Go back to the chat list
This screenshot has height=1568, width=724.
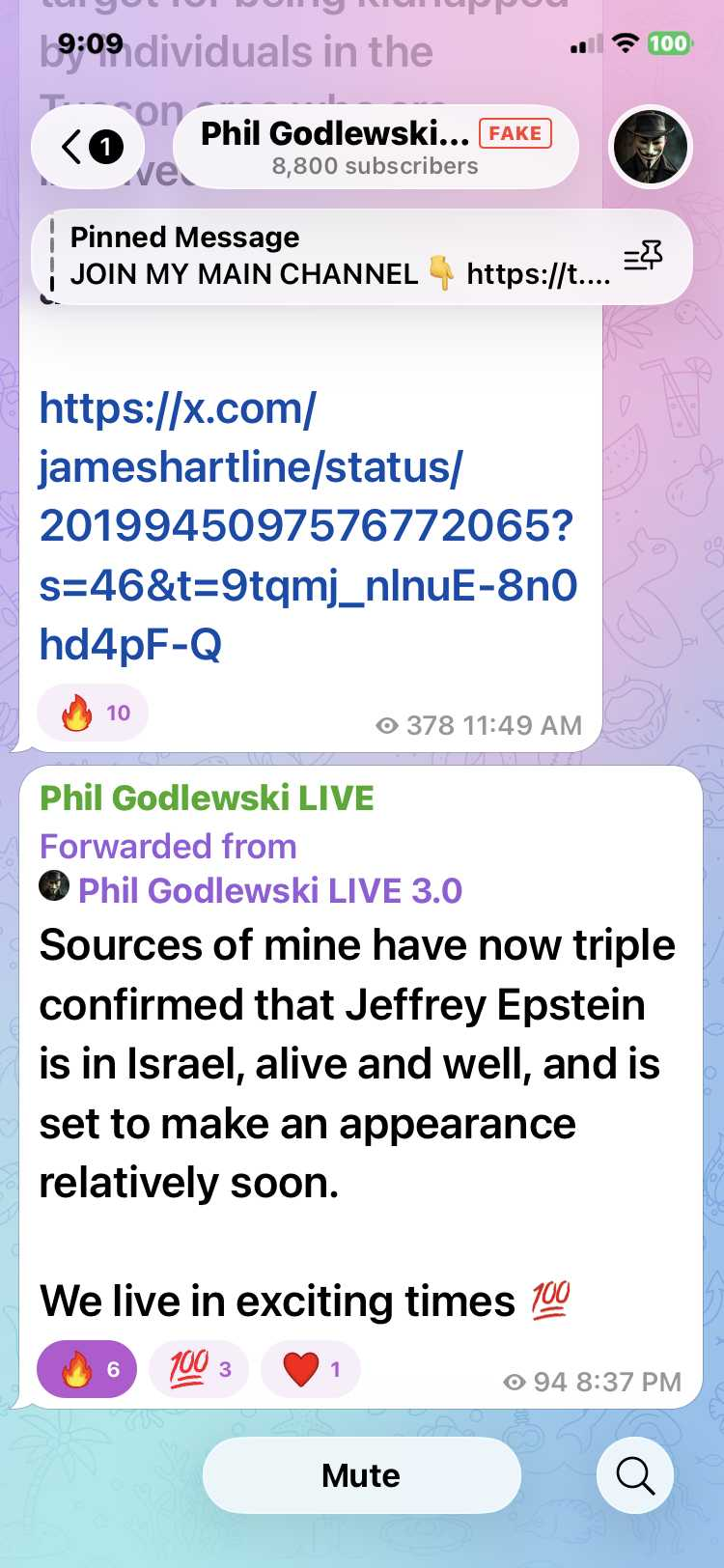point(88,147)
